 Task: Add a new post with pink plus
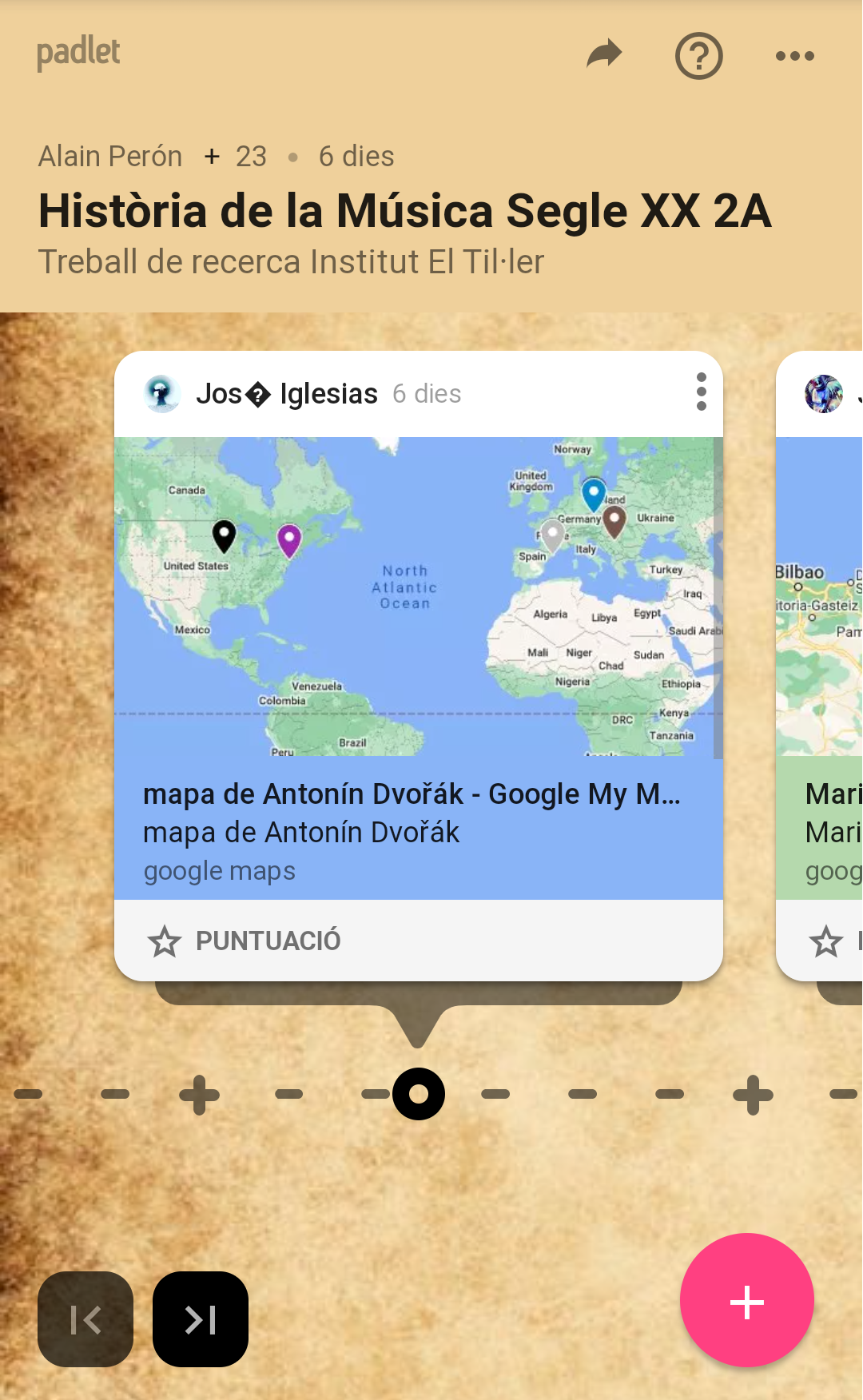[746, 1301]
